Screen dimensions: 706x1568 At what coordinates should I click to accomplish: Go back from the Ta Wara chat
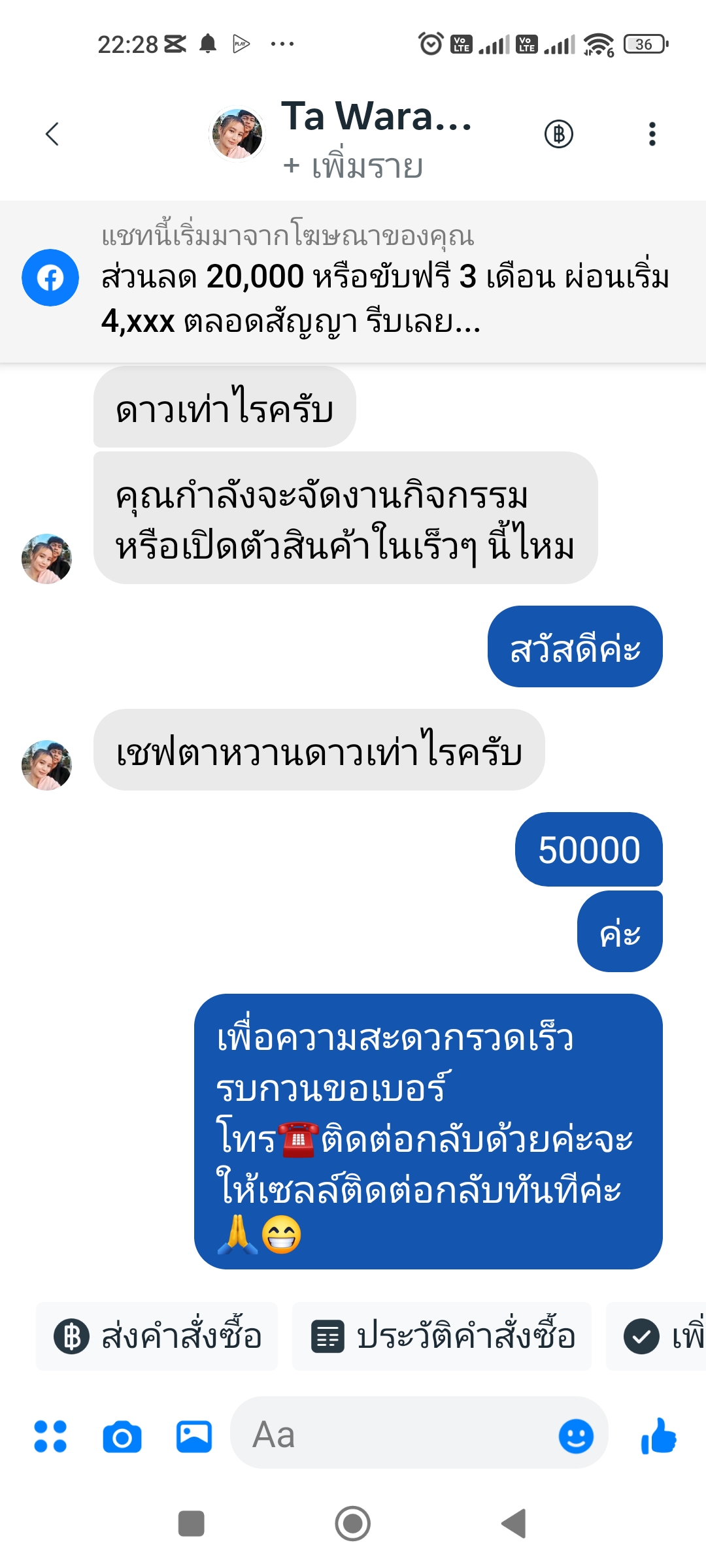point(52,134)
